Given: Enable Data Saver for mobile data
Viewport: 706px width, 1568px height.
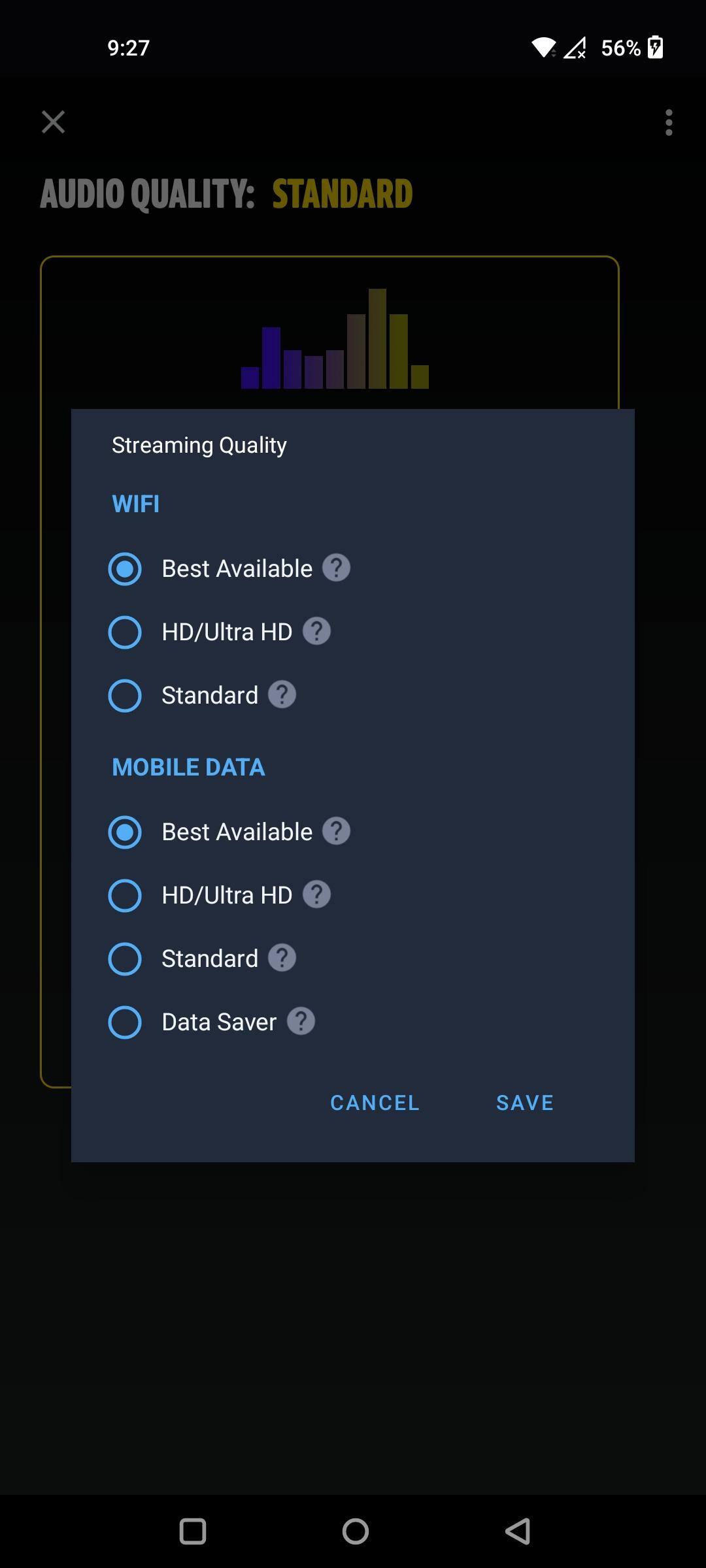Looking at the screenshot, I should click(x=124, y=1021).
